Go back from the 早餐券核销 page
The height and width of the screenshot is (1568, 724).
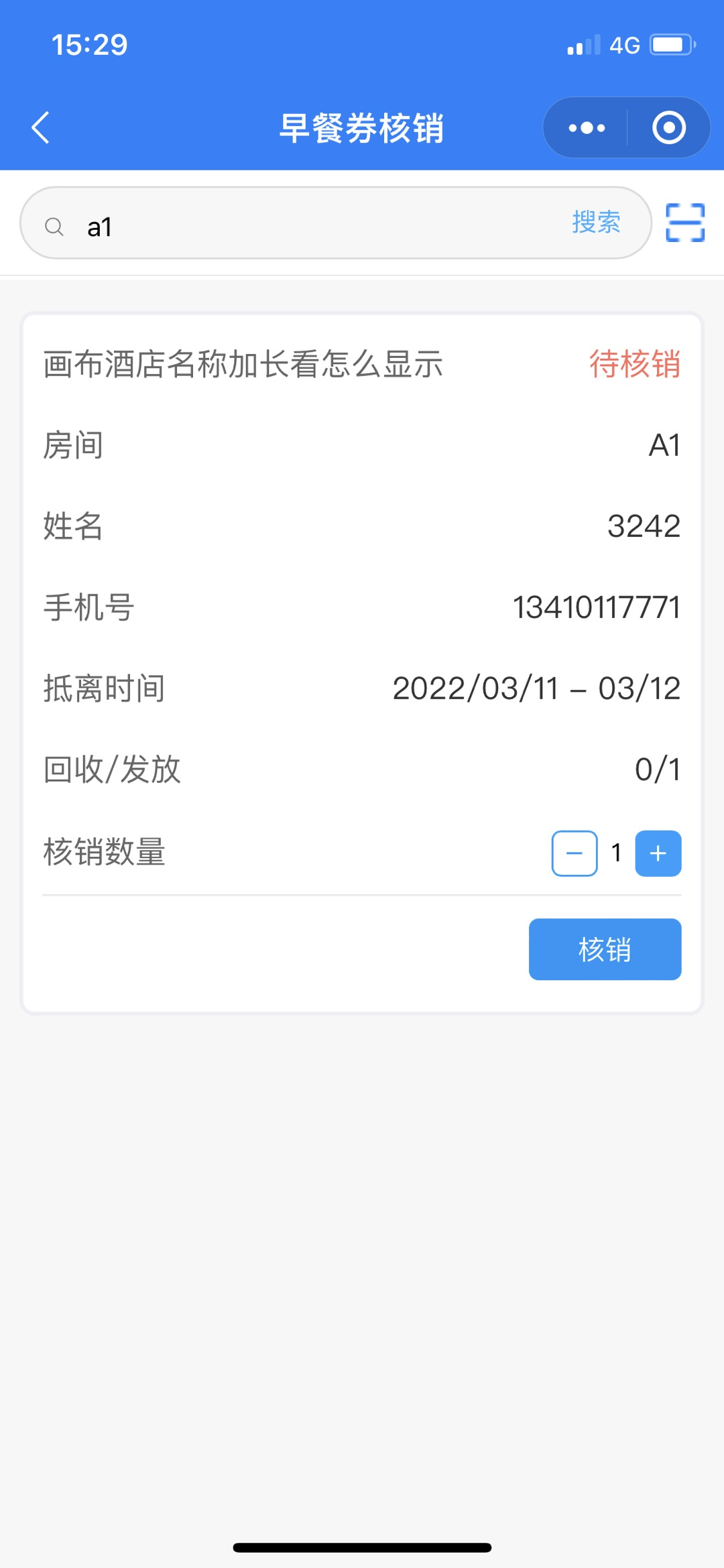[41, 127]
